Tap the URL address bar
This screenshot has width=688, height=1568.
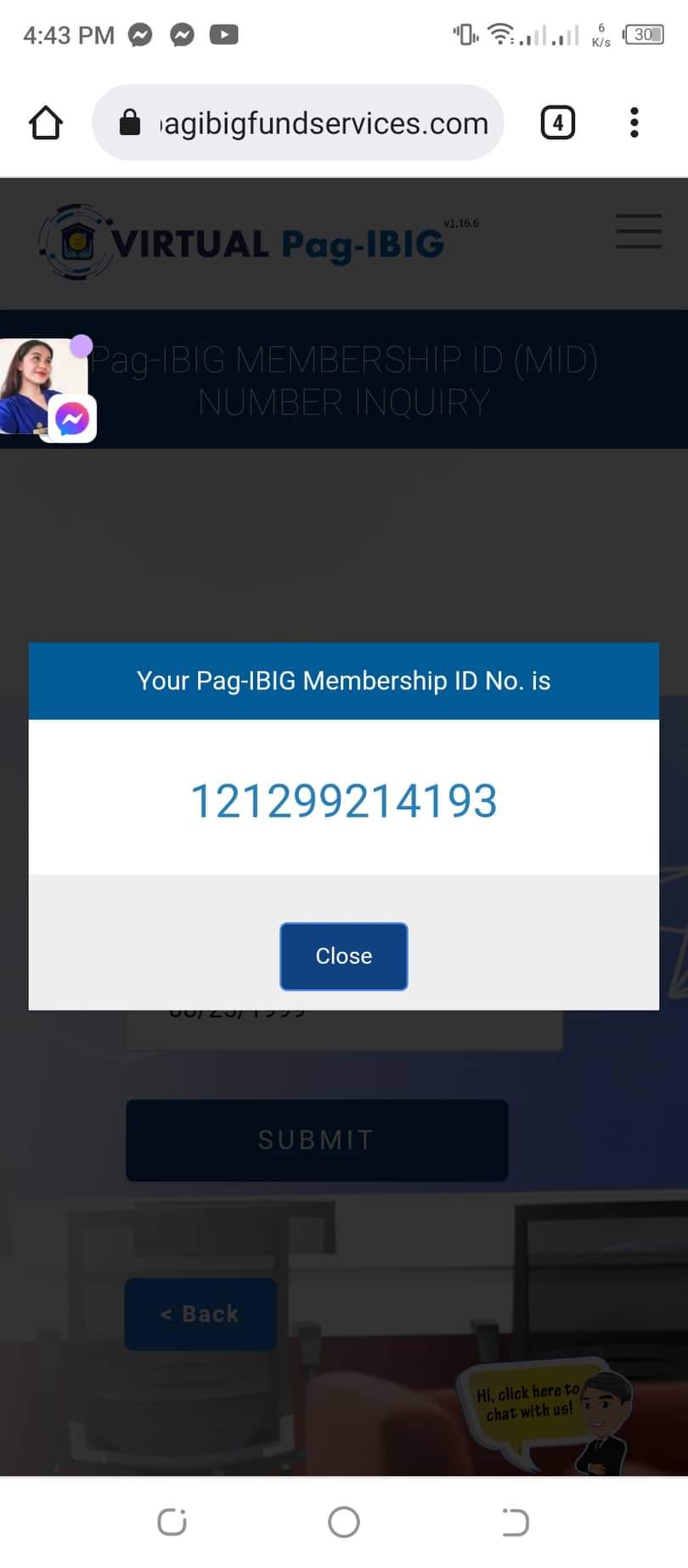(323, 123)
